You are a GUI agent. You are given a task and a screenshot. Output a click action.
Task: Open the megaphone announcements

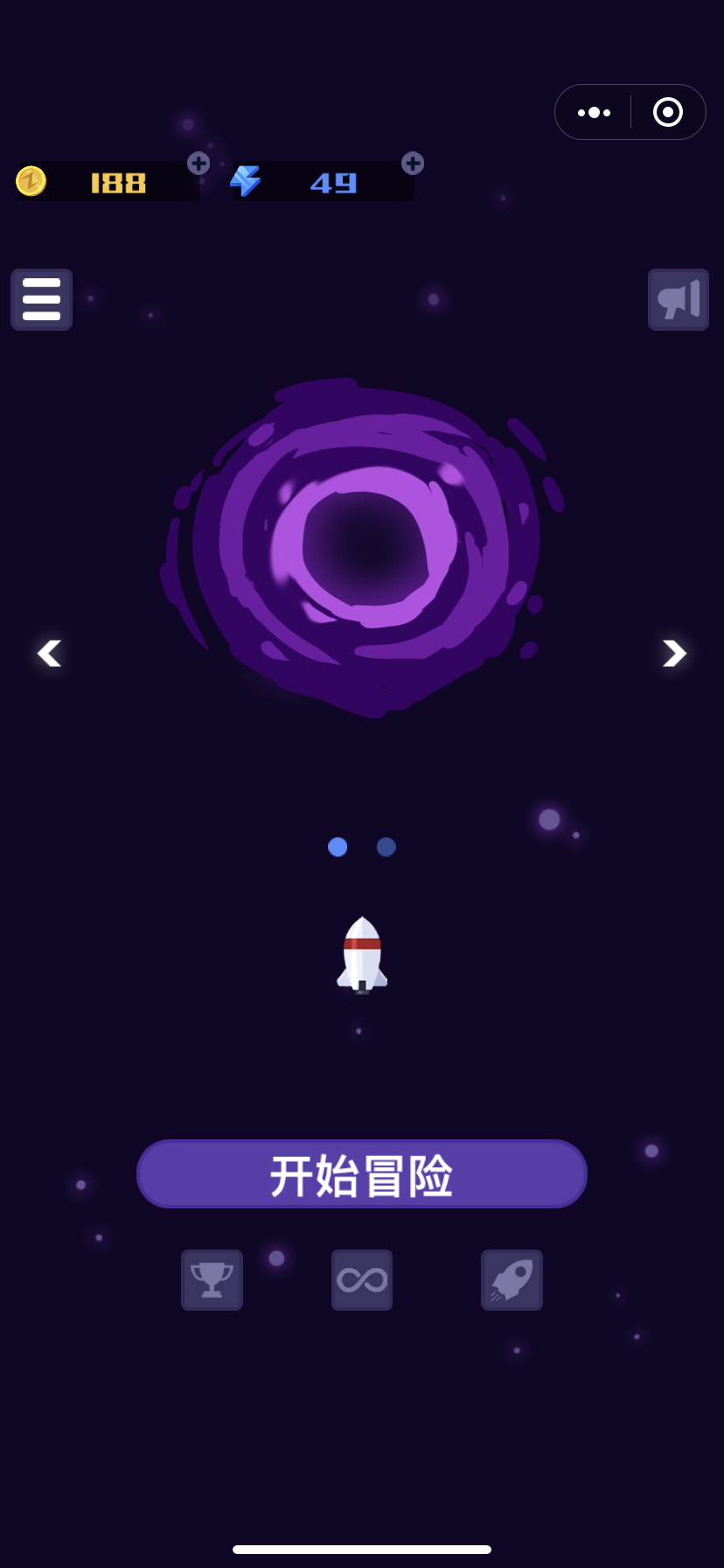coord(679,299)
